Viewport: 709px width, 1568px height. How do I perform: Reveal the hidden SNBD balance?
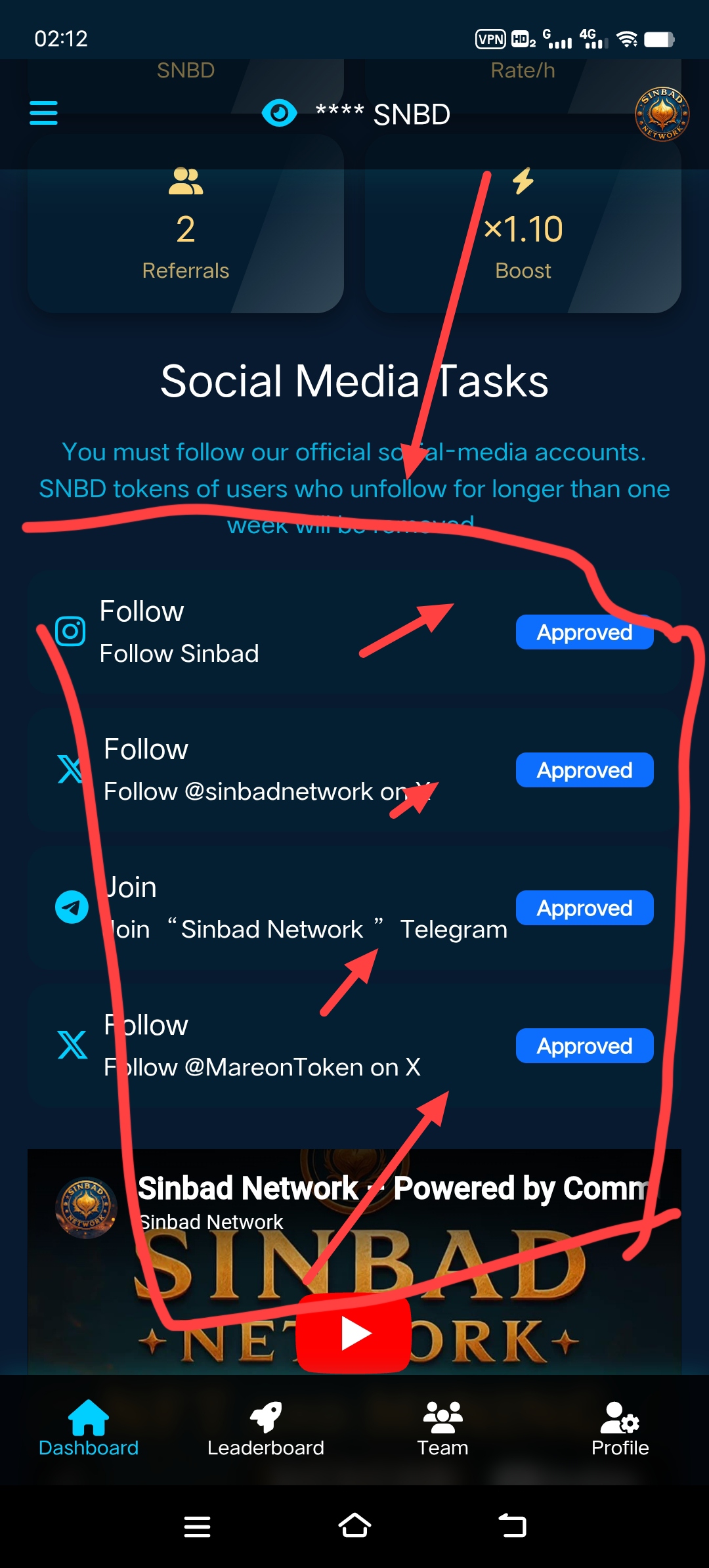(x=279, y=114)
